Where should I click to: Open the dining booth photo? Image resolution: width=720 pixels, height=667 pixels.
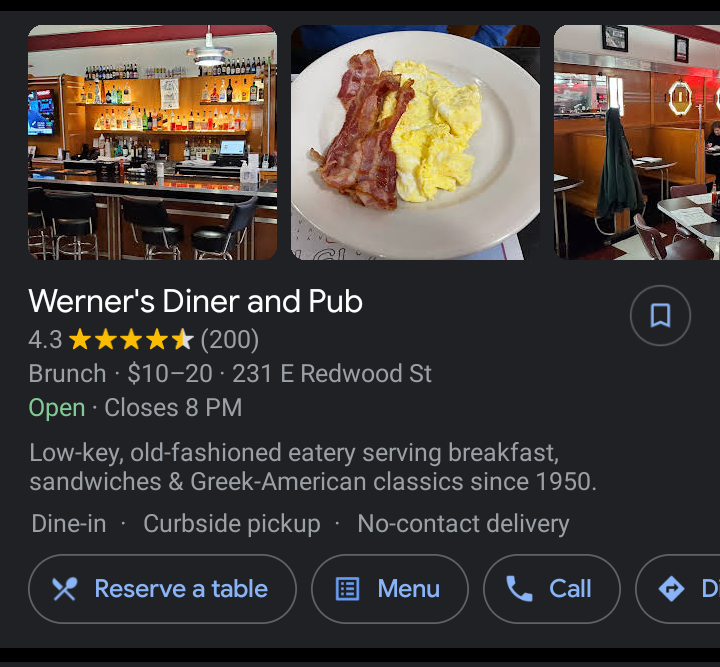coord(637,142)
